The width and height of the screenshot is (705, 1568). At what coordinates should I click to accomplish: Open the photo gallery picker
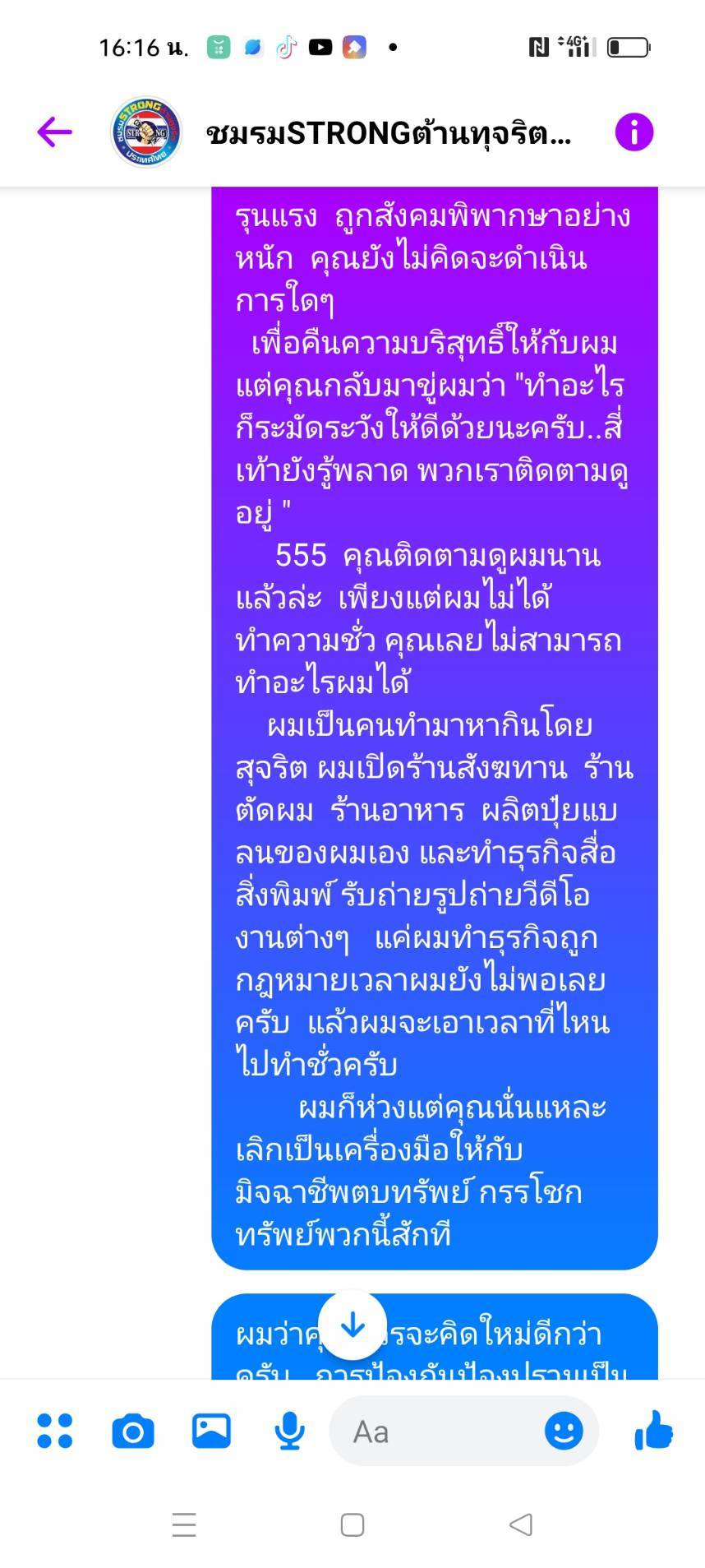coord(211,1431)
